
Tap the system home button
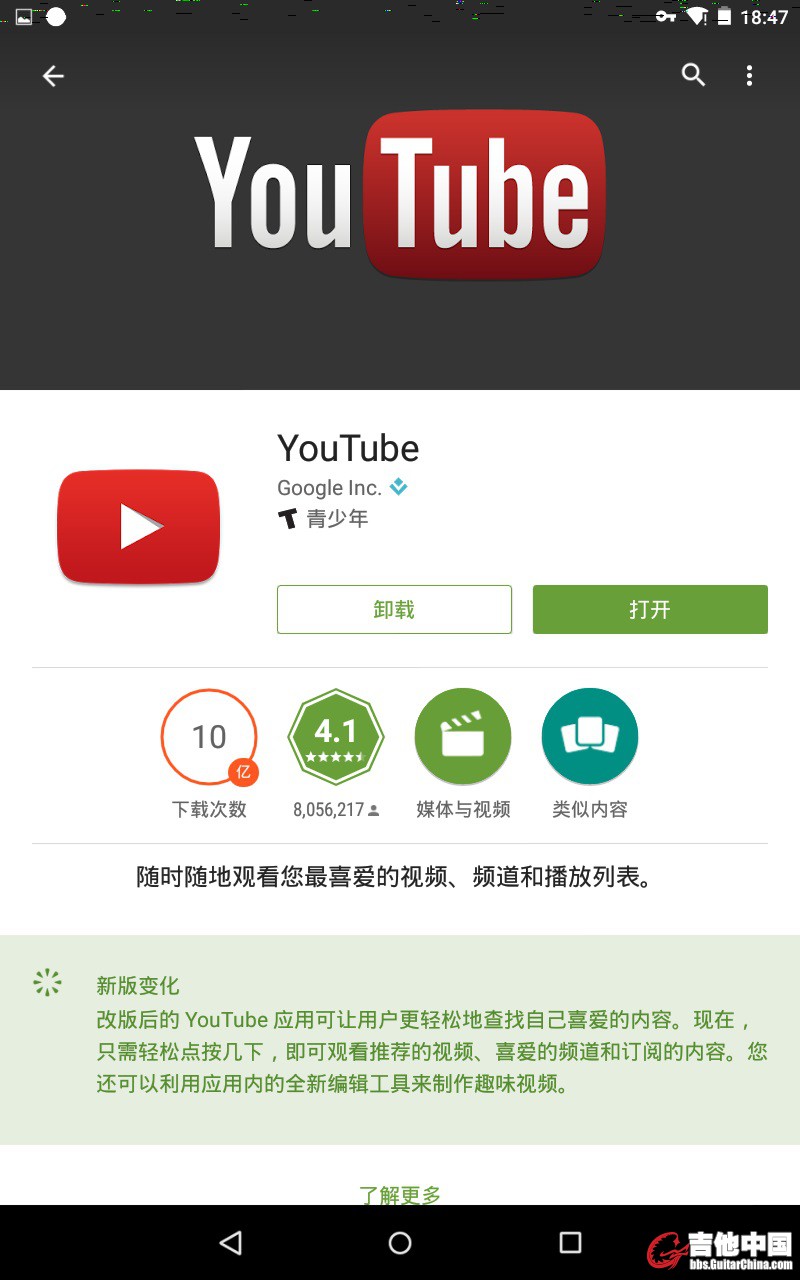(x=400, y=1243)
